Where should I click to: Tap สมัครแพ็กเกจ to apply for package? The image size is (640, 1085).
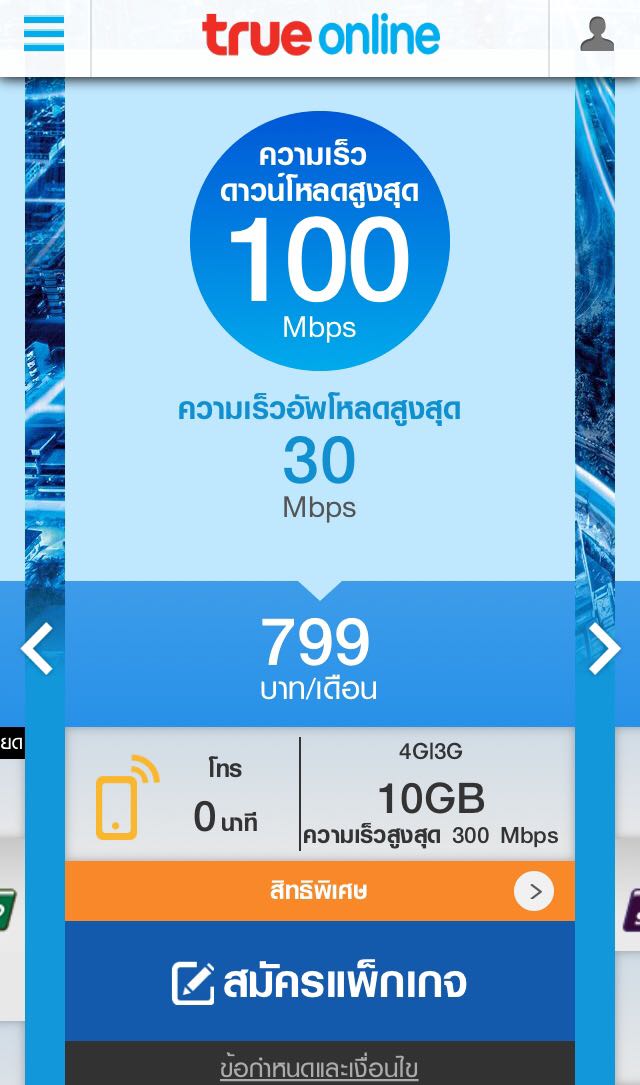tap(320, 982)
